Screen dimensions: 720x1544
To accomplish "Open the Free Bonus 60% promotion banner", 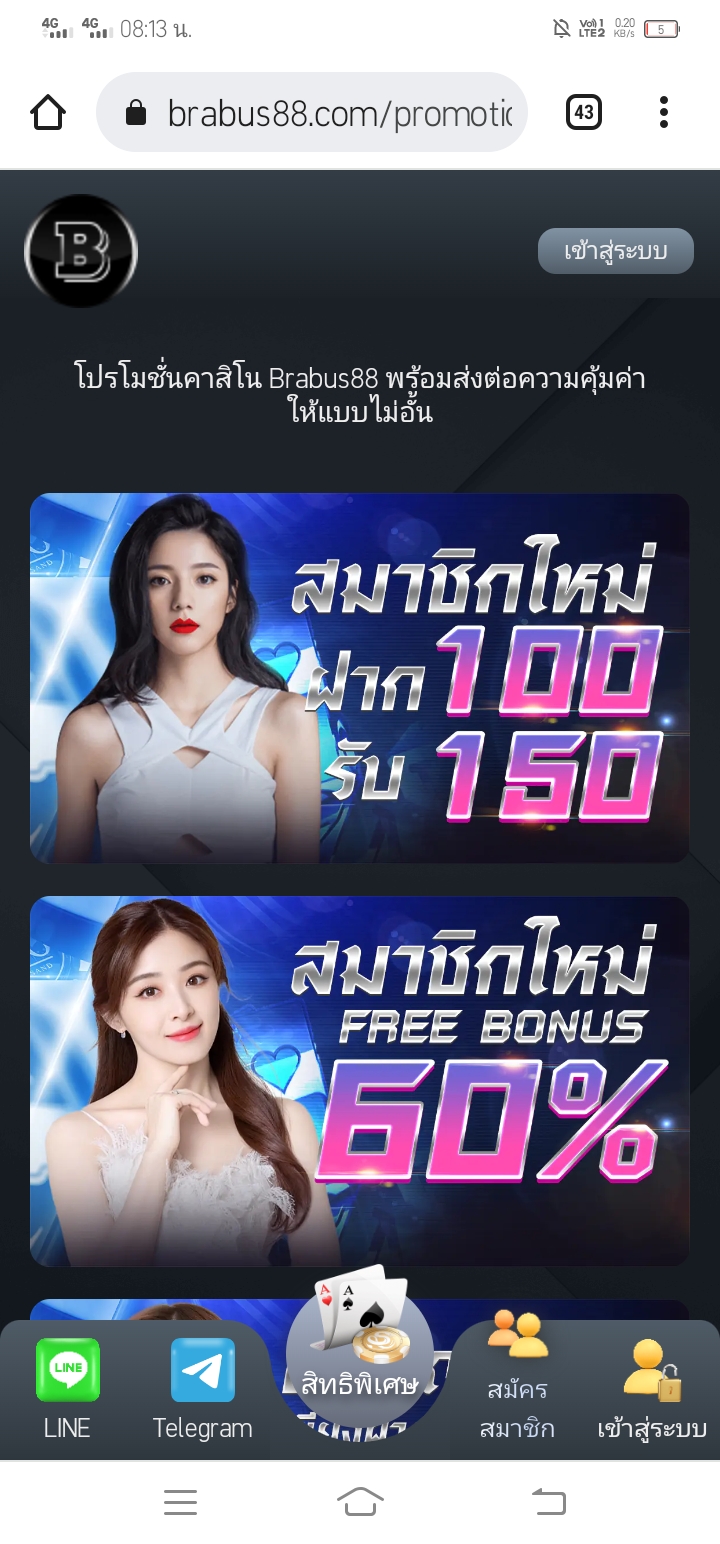I will coord(360,1080).
